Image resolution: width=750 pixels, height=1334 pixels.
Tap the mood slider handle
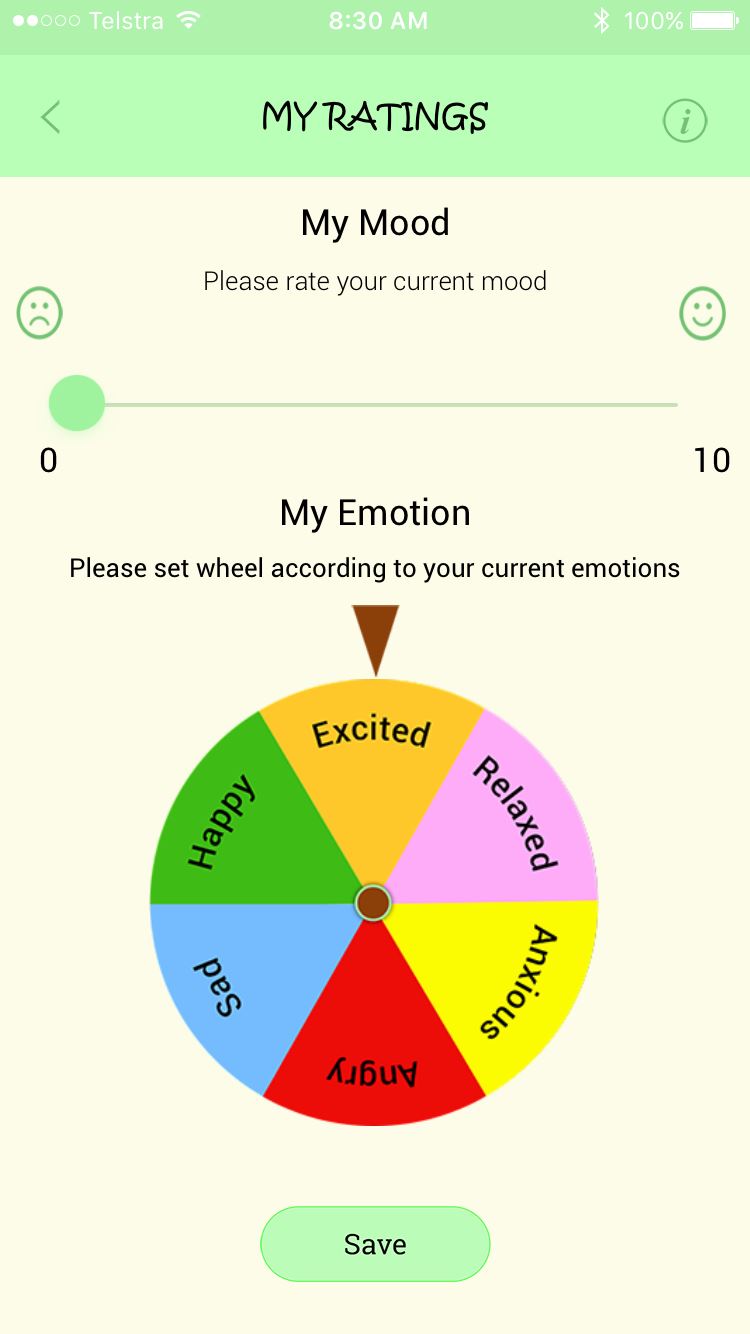pyautogui.click(x=77, y=404)
